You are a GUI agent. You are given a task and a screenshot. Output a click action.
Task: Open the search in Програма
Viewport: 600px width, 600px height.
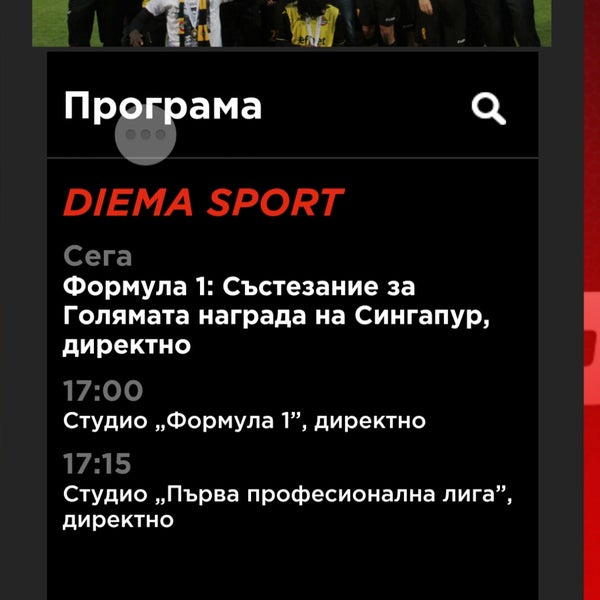(489, 109)
